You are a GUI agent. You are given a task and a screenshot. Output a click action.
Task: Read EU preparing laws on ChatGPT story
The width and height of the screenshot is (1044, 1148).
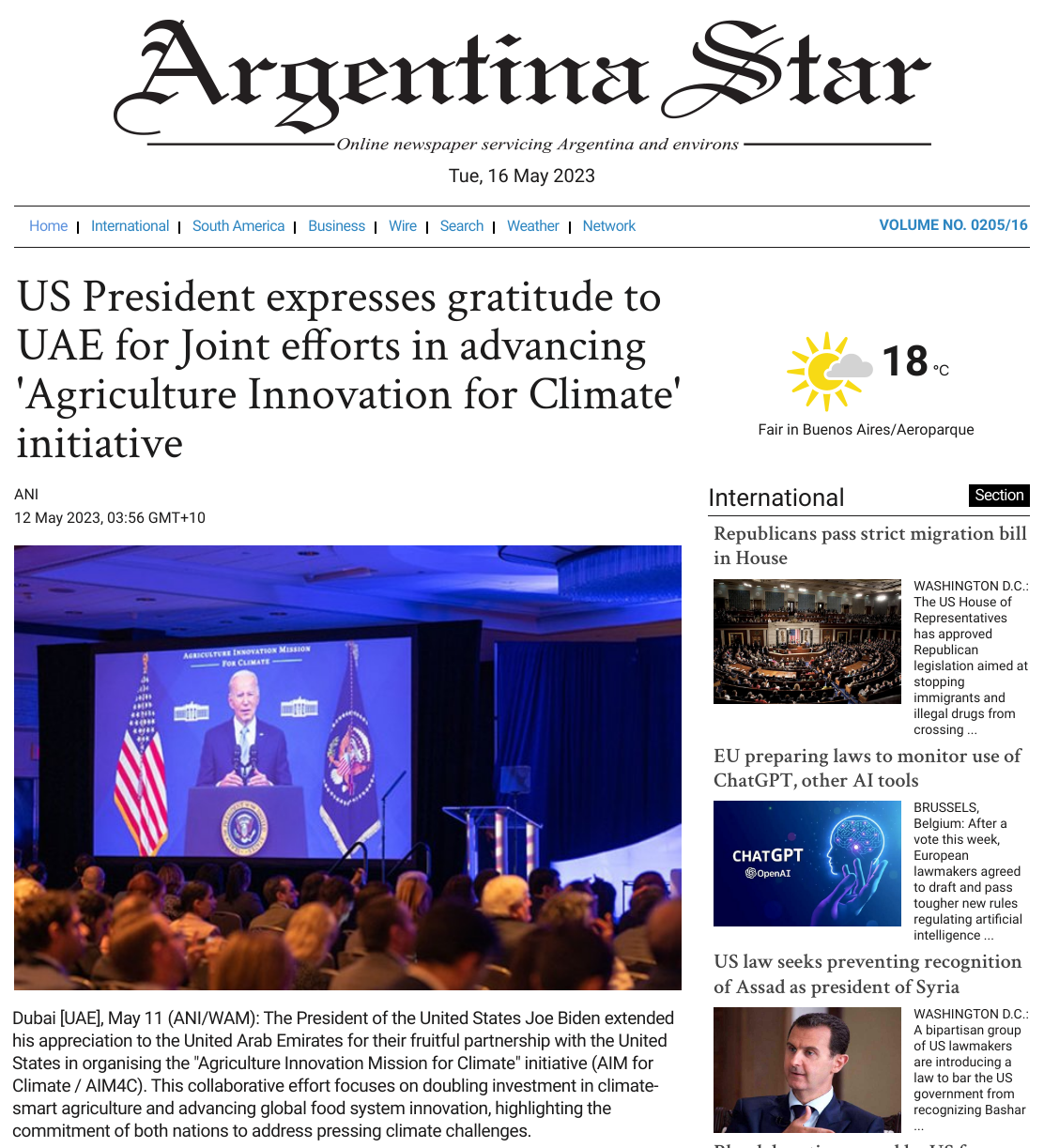[867, 768]
